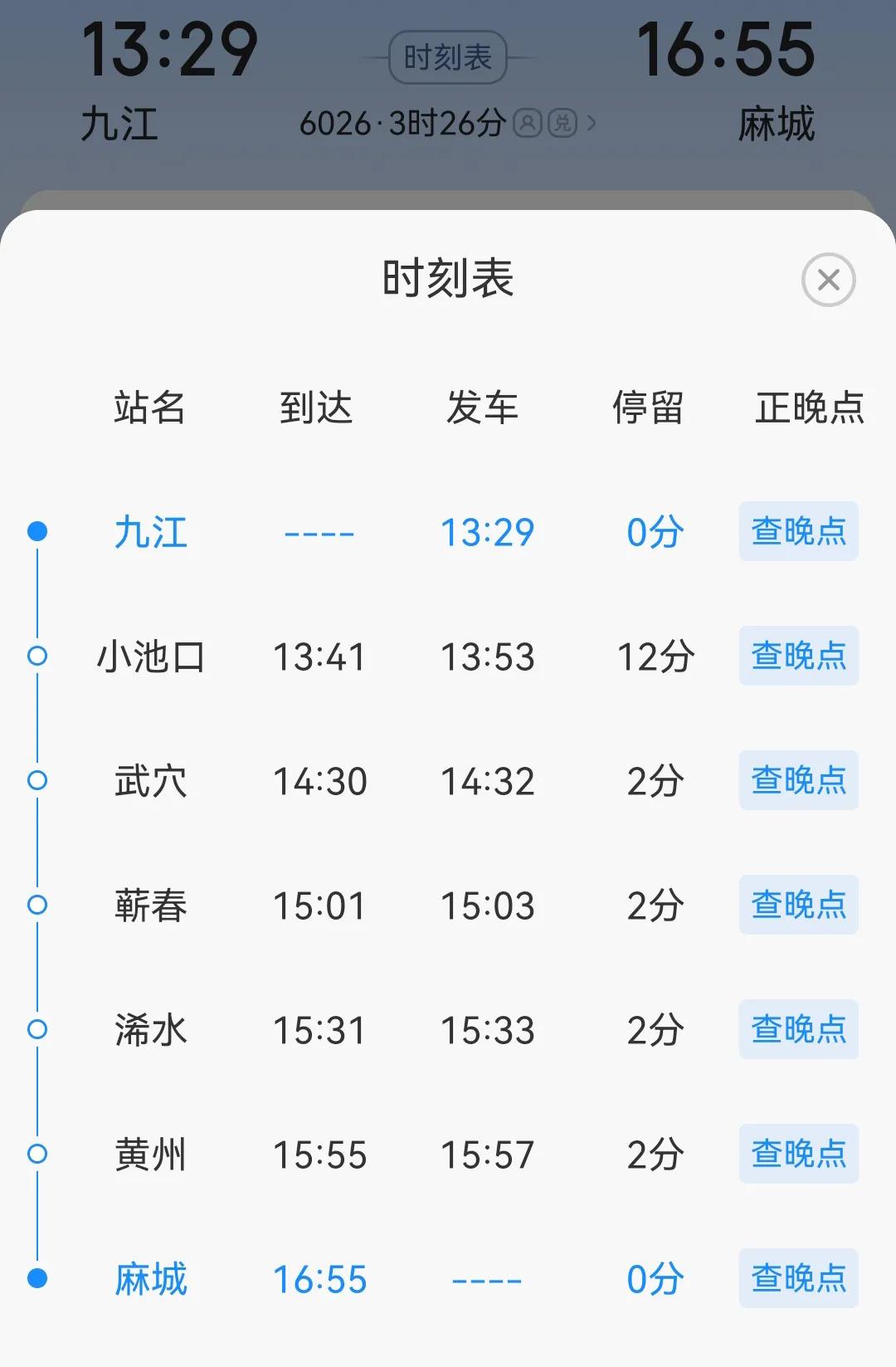The width and height of the screenshot is (896, 1367).
Task: Click the hollow dot beside 黄州 station
Action: (37, 1154)
